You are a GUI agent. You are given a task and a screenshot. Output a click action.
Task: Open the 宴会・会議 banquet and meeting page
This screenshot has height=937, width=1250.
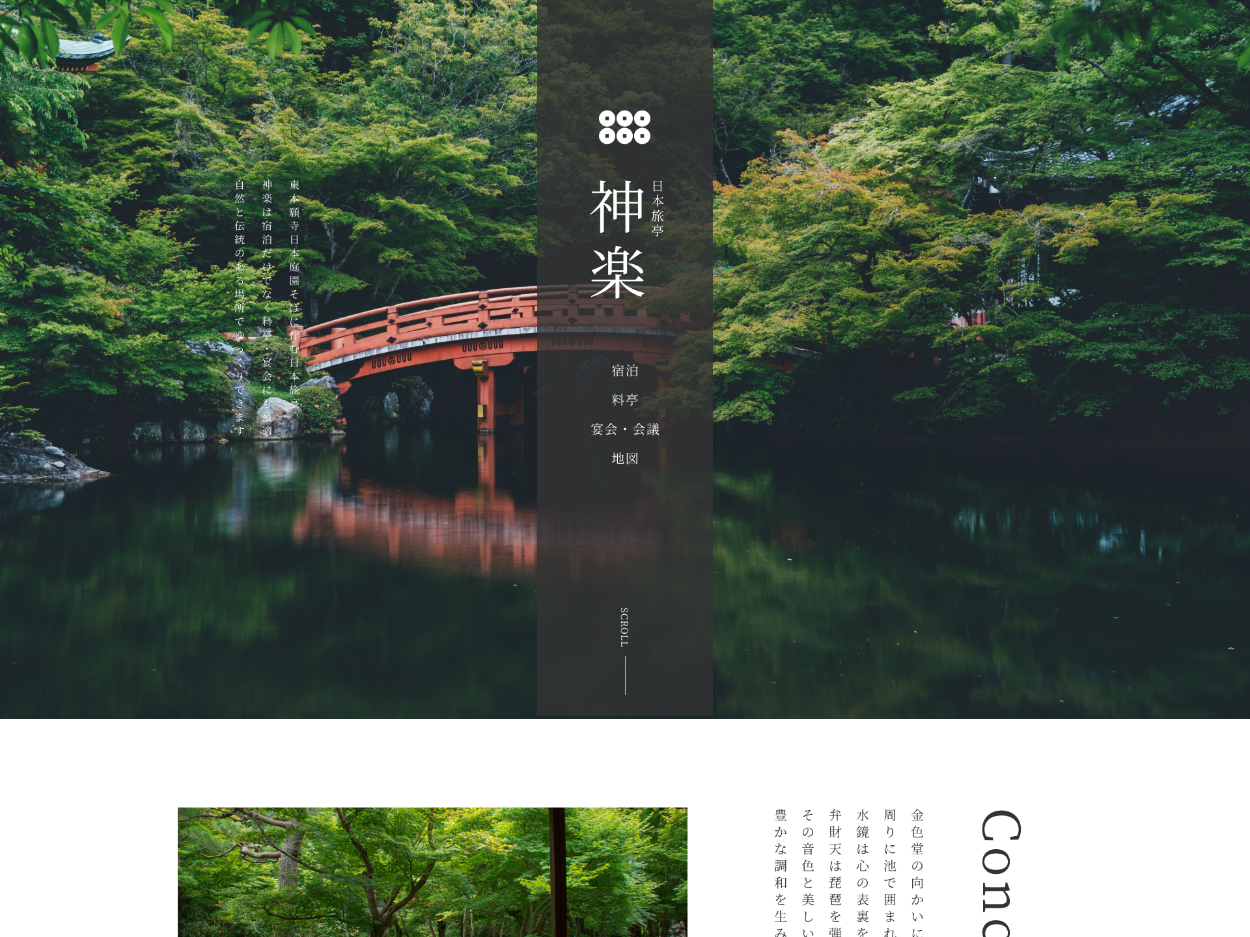pyautogui.click(x=625, y=429)
